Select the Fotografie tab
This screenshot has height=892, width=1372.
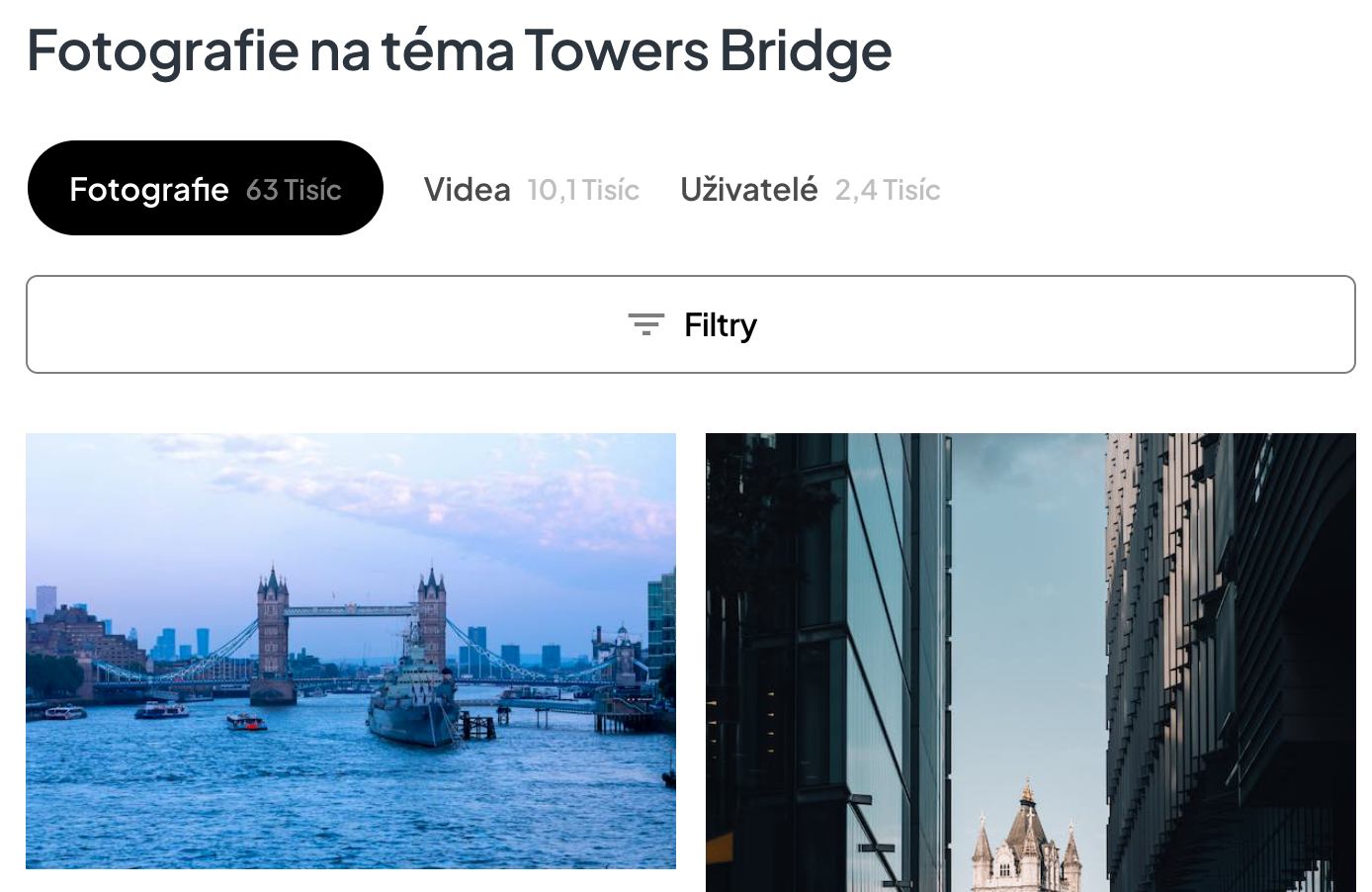(x=205, y=189)
